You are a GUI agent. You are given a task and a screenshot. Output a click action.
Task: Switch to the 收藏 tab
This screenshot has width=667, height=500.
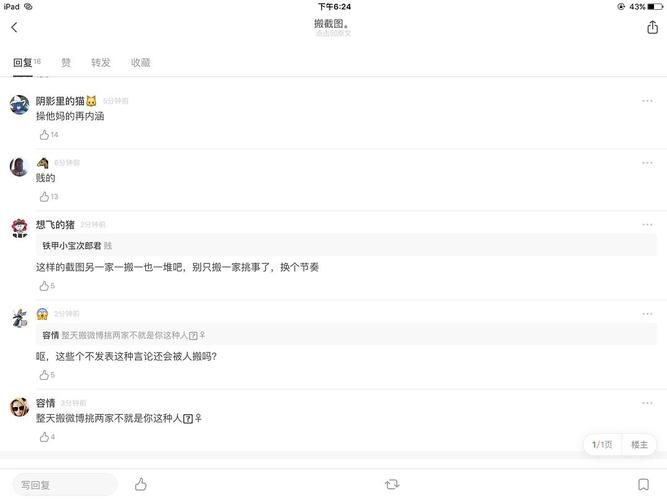(x=140, y=62)
